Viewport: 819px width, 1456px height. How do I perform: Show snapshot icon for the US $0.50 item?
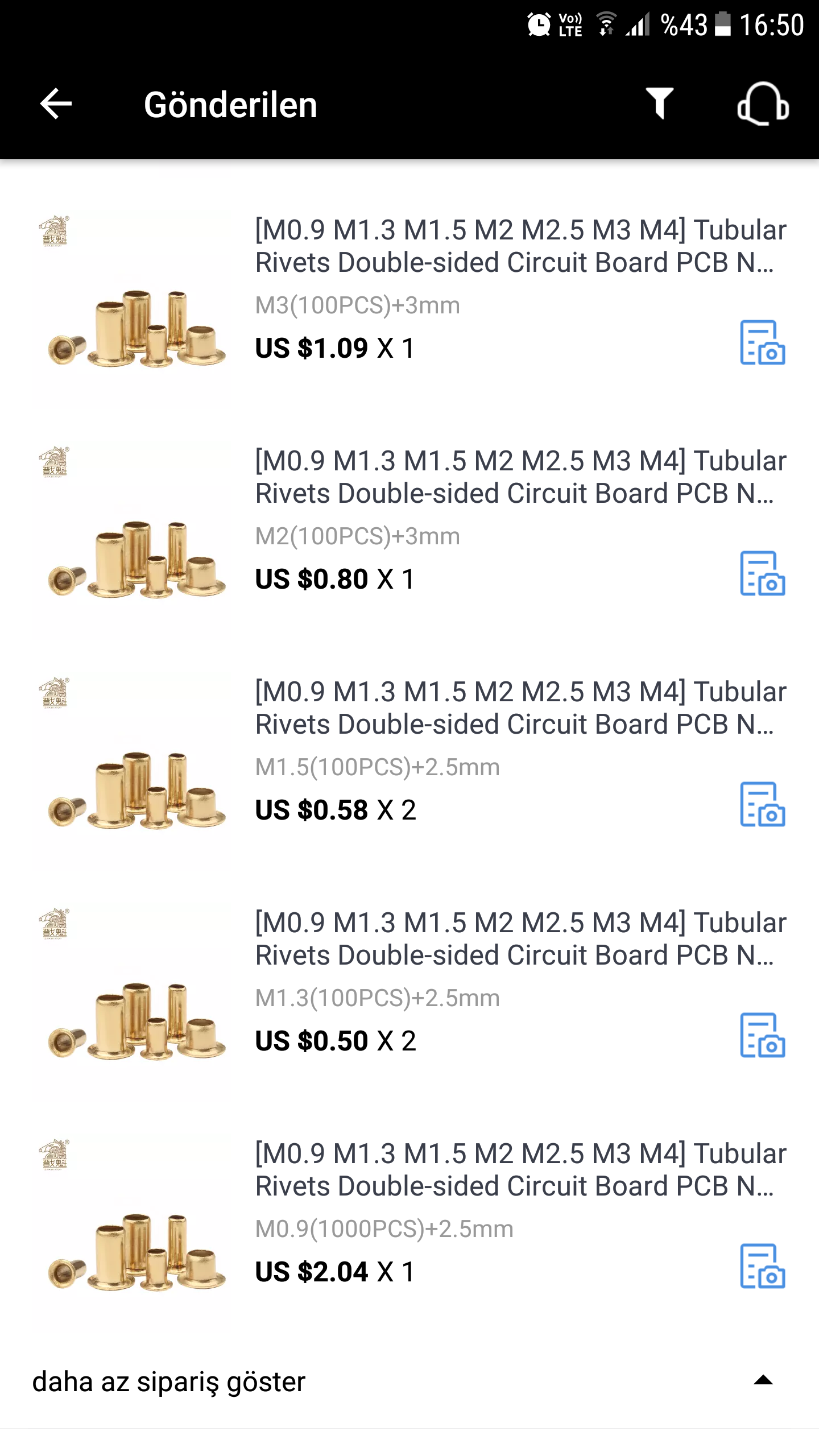[x=762, y=1035]
